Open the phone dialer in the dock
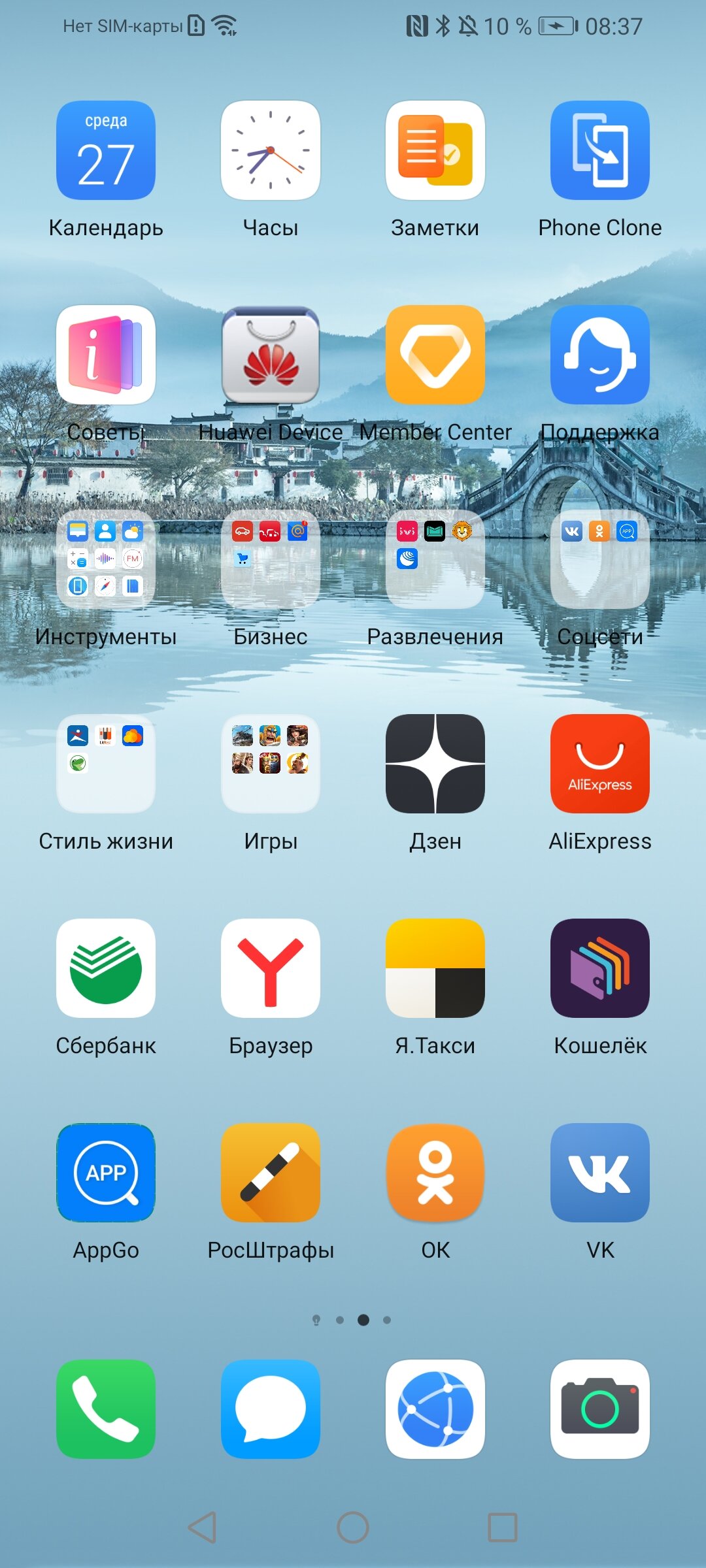Screen dimensions: 706x1568 tap(106, 1409)
